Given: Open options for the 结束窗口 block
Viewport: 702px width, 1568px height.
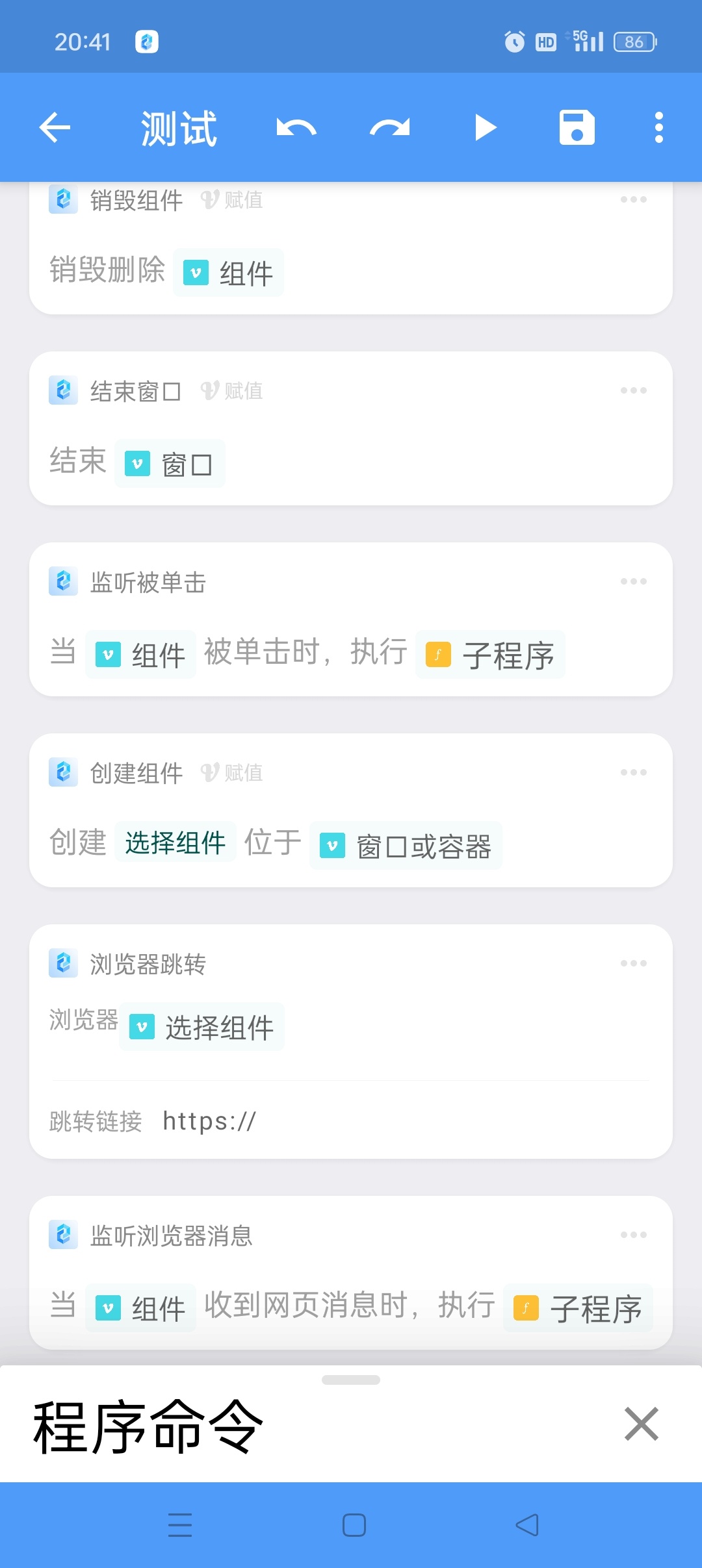Looking at the screenshot, I should 634,390.
